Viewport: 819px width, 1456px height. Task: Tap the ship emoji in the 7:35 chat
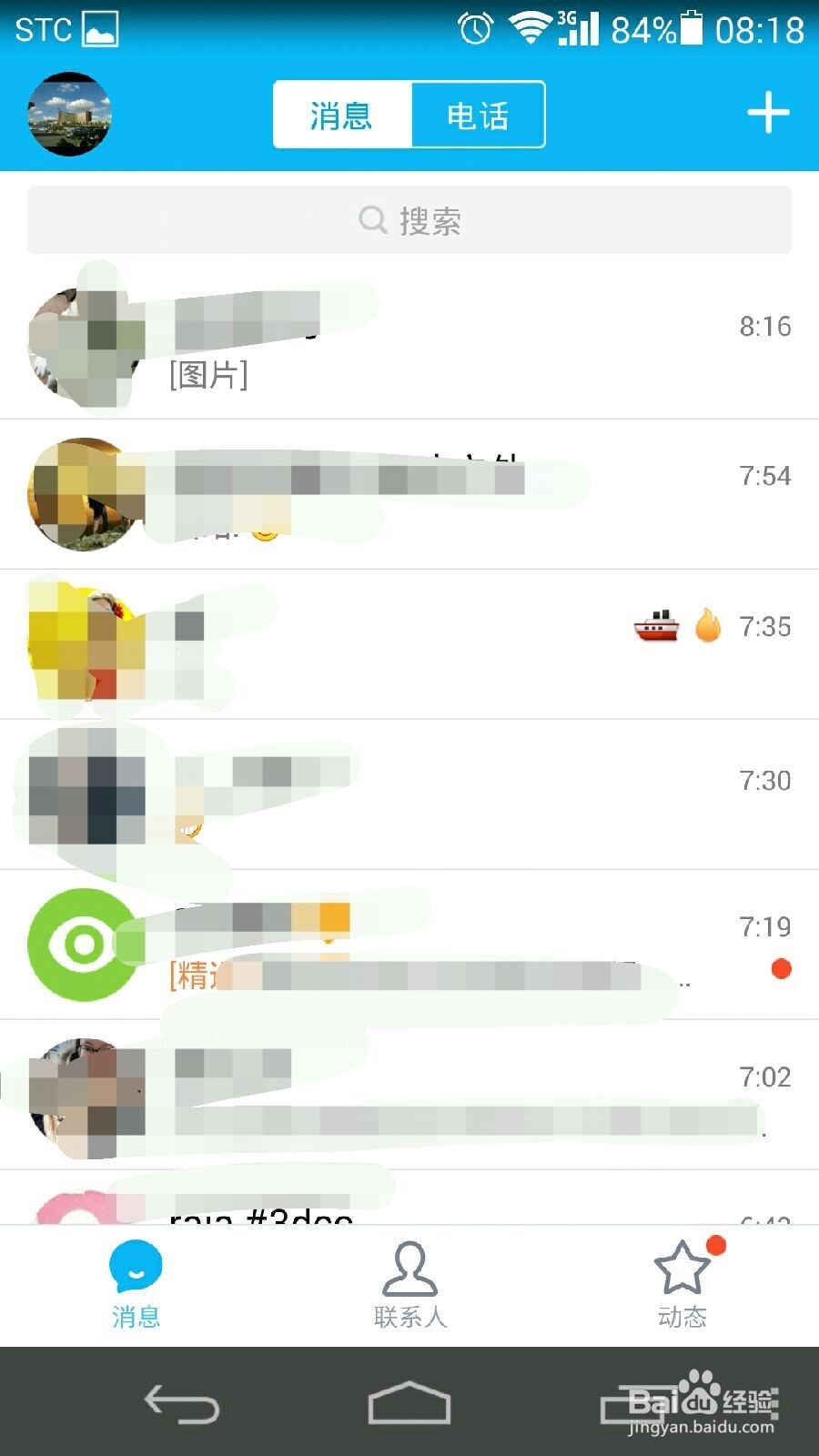(657, 626)
